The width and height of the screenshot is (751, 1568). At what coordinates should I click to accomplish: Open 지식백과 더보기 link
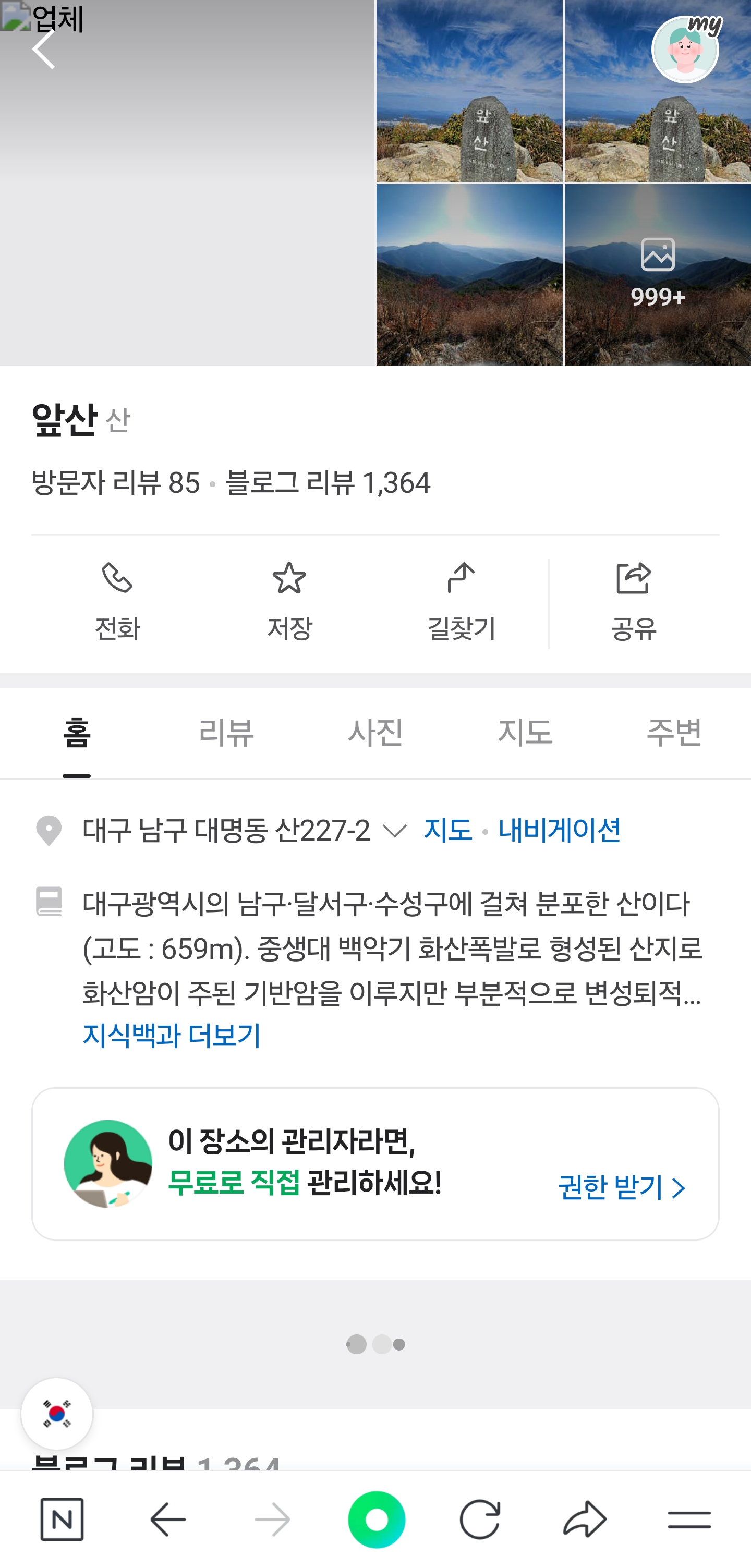pyautogui.click(x=172, y=1036)
